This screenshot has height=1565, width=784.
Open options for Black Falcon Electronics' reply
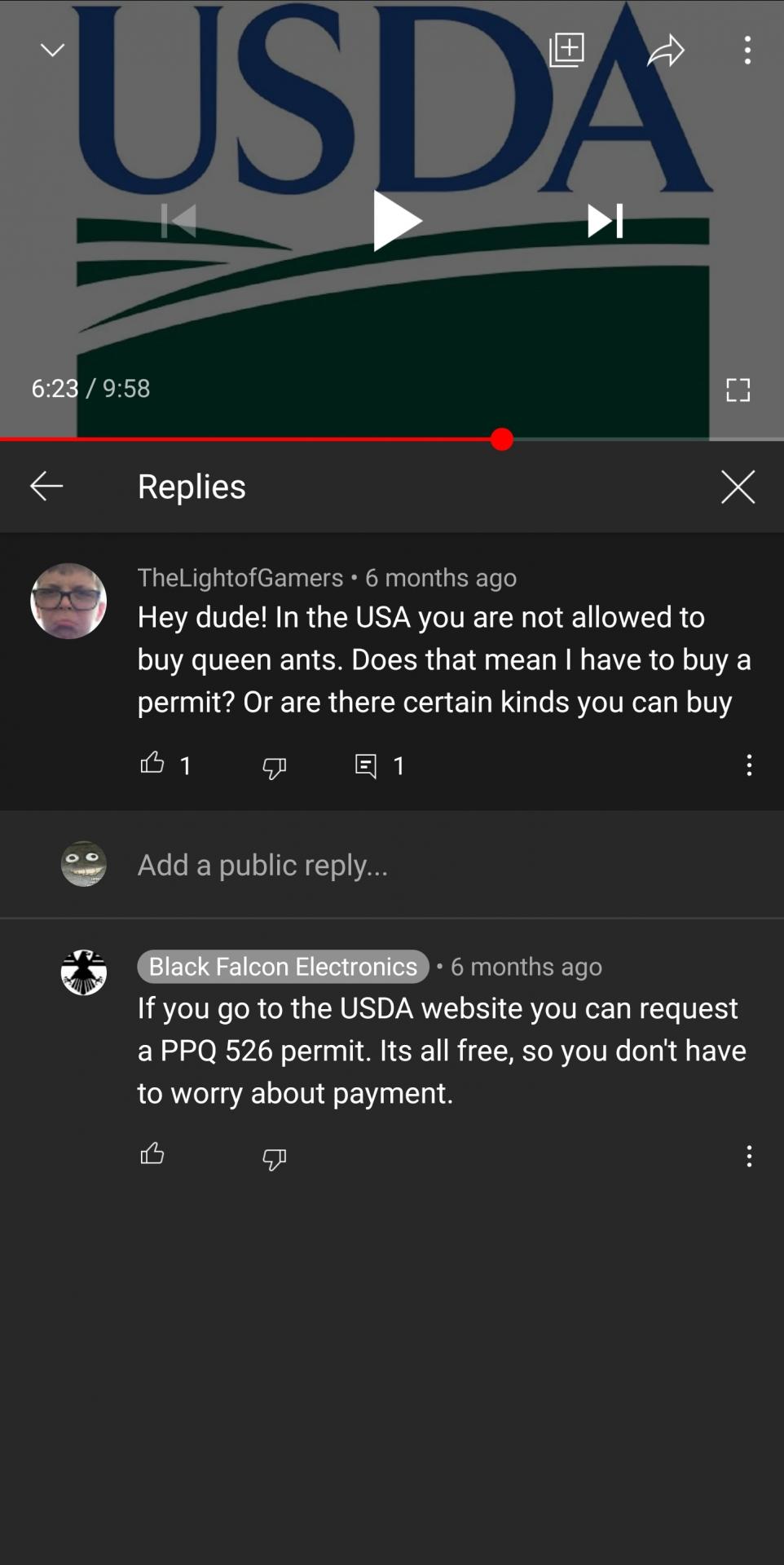click(749, 1156)
